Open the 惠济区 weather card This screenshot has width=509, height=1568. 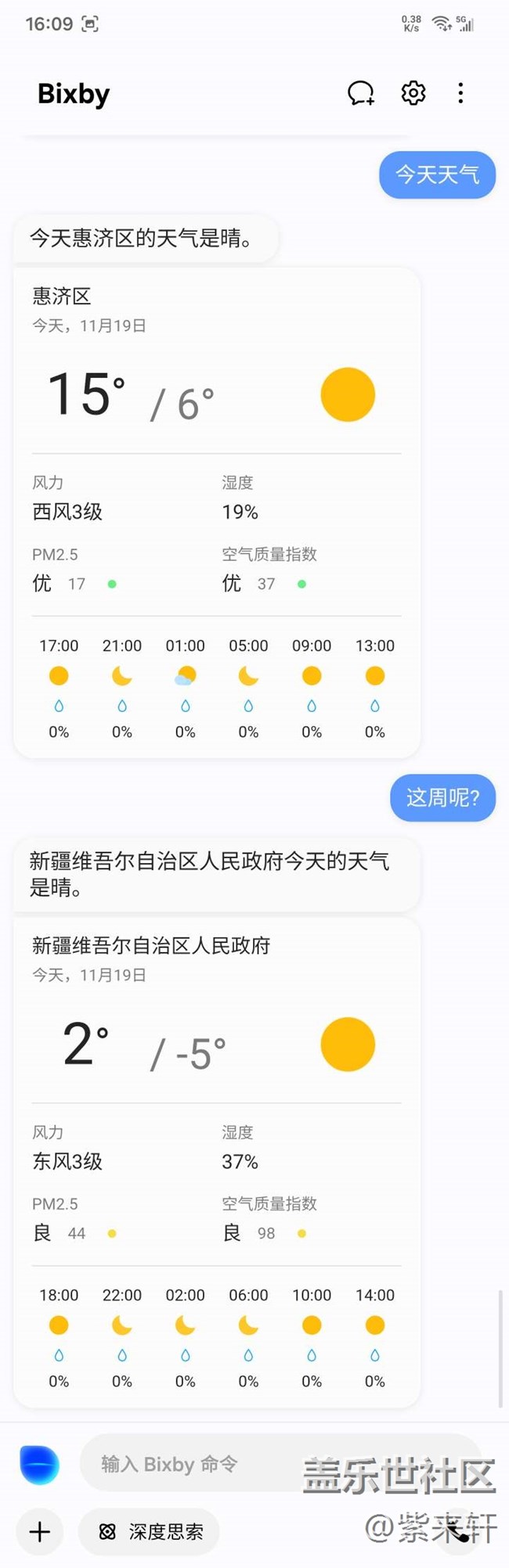coord(216,512)
